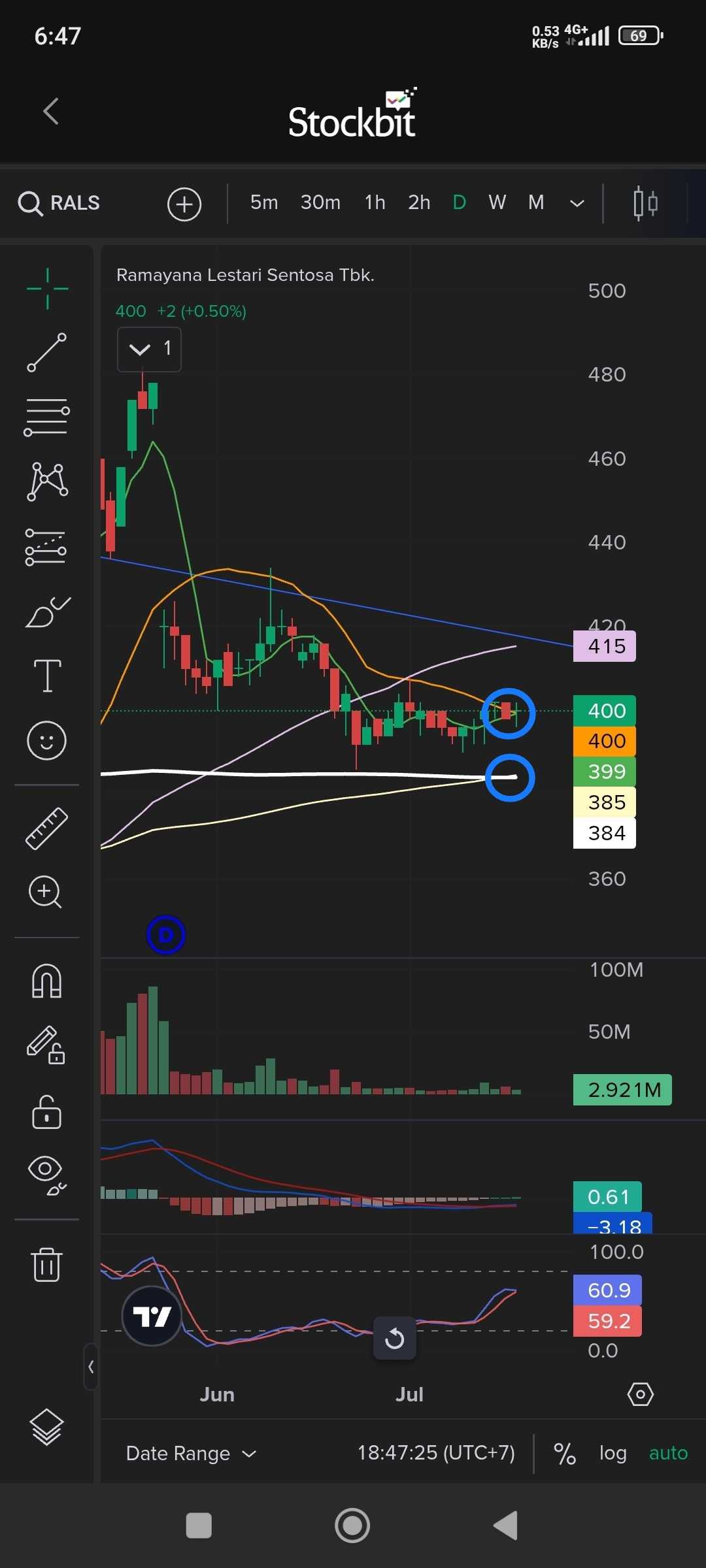Select the W weekly timeframe
Image resolution: width=706 pixels, height=1568 pixels.
[x=497, y=203]
